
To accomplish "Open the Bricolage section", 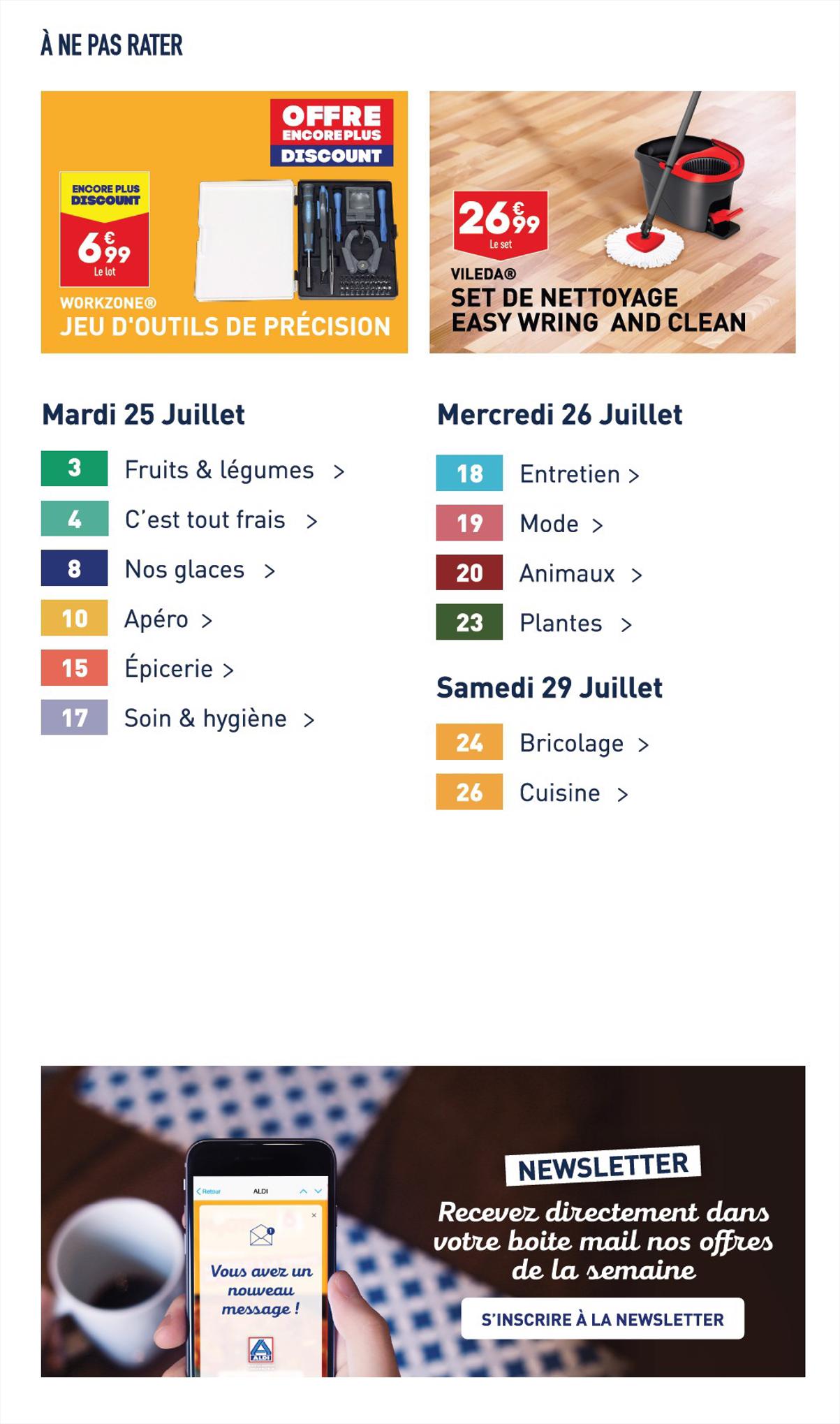I will click(x=571, y=744).
